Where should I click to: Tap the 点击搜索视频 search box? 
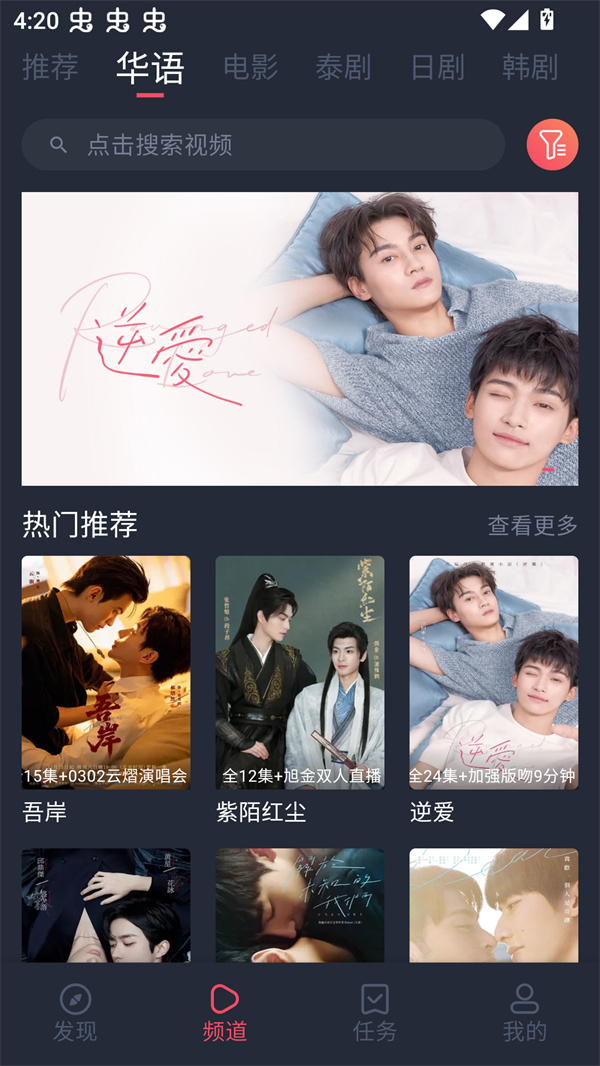coord(263,145)
